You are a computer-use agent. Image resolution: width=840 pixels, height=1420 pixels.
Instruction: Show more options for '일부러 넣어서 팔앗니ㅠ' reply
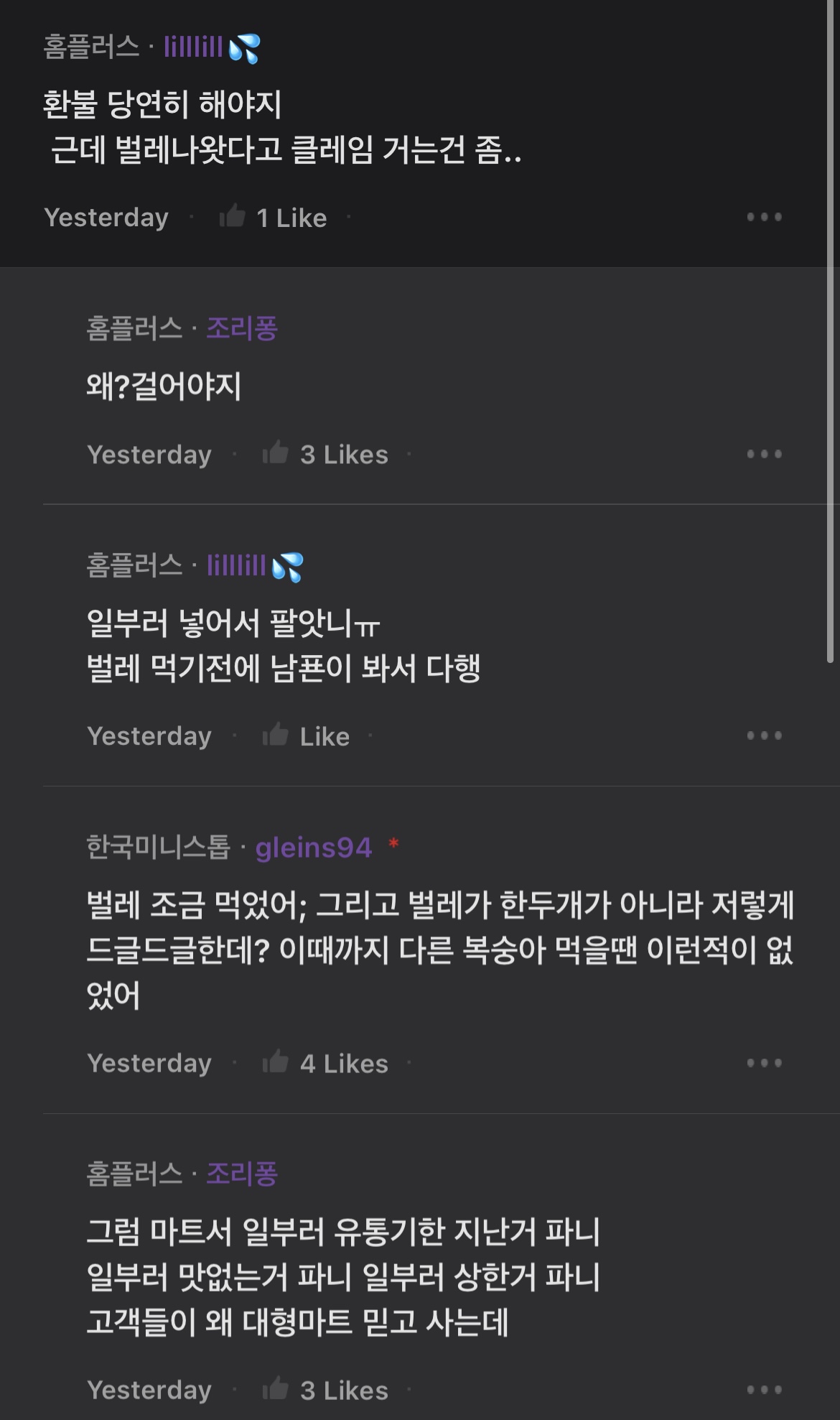pyautogui.click(x=764, y=735)
